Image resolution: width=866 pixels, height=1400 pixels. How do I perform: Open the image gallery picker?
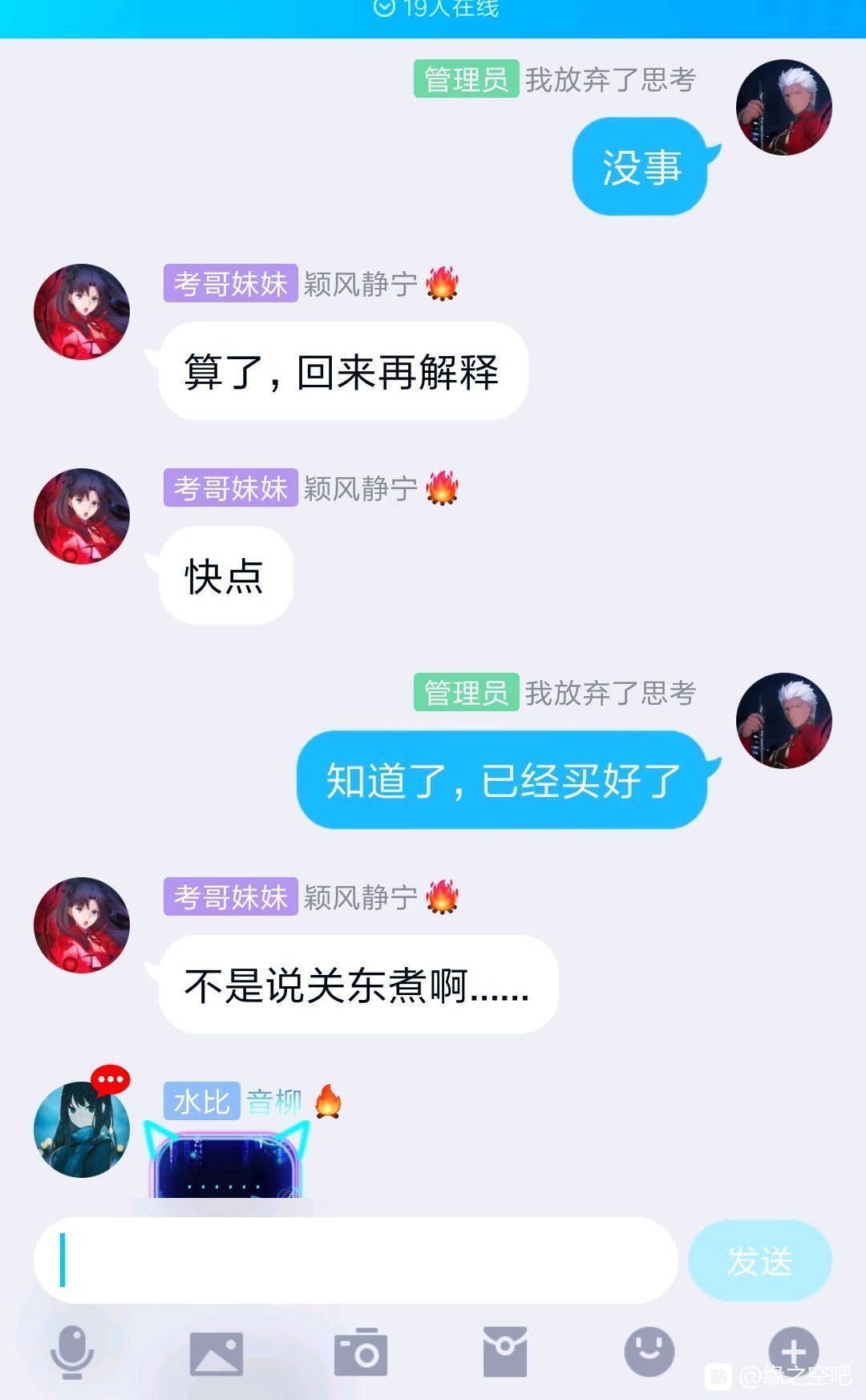point(216,1353)
